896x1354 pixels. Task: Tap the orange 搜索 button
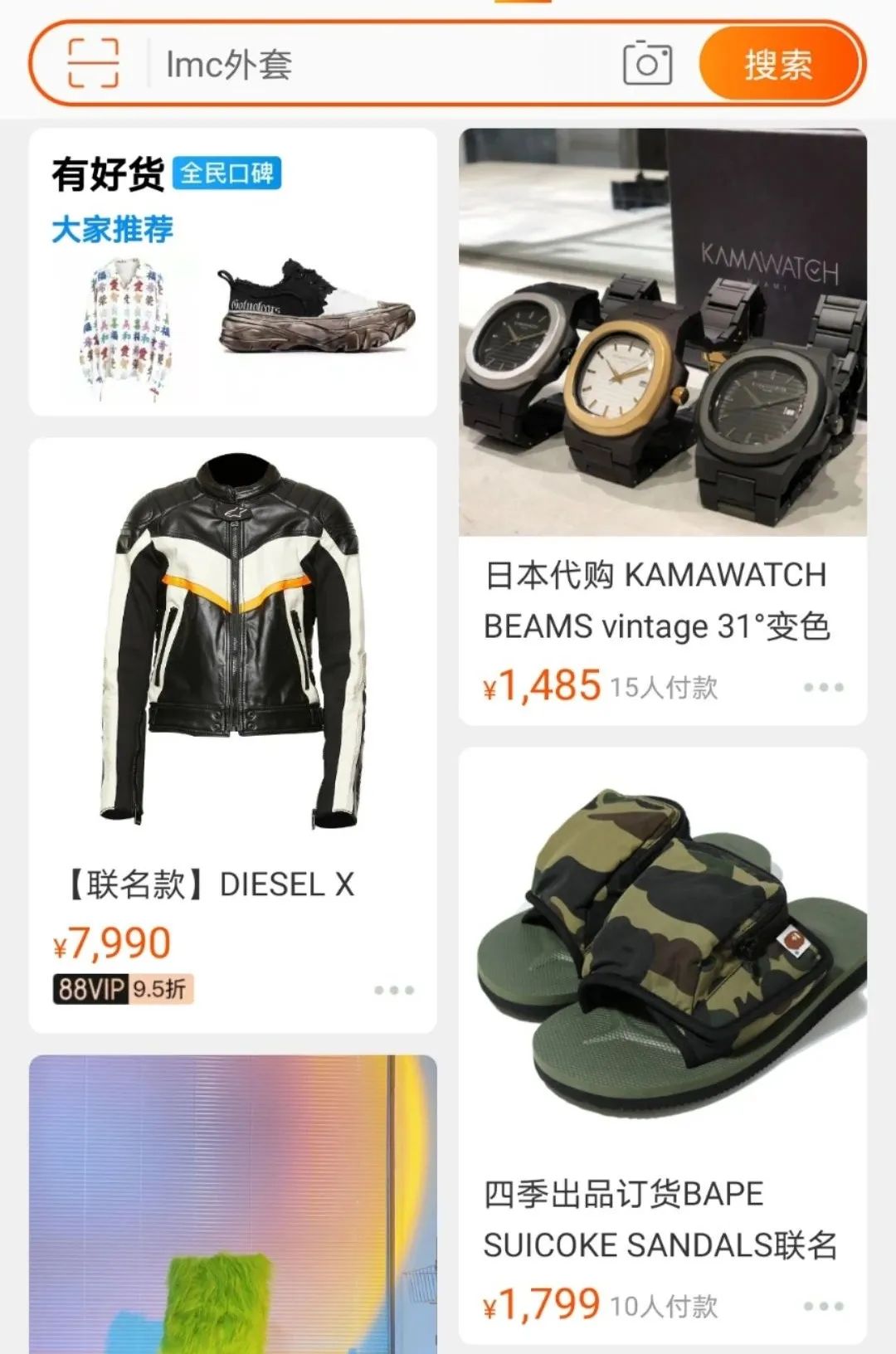pyautogui.click(x=778, y=65)
